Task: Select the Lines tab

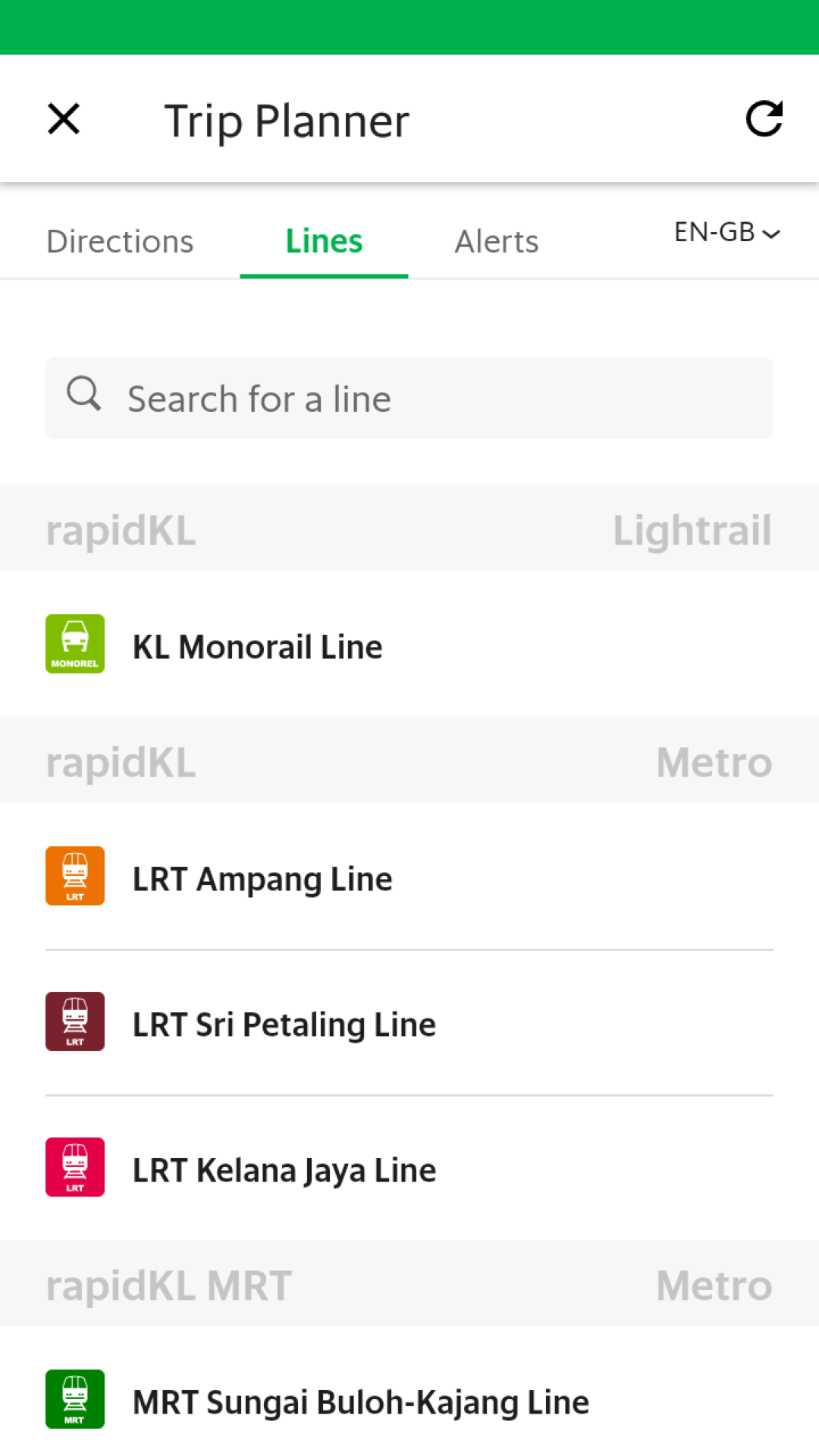Action: point(324,241)
